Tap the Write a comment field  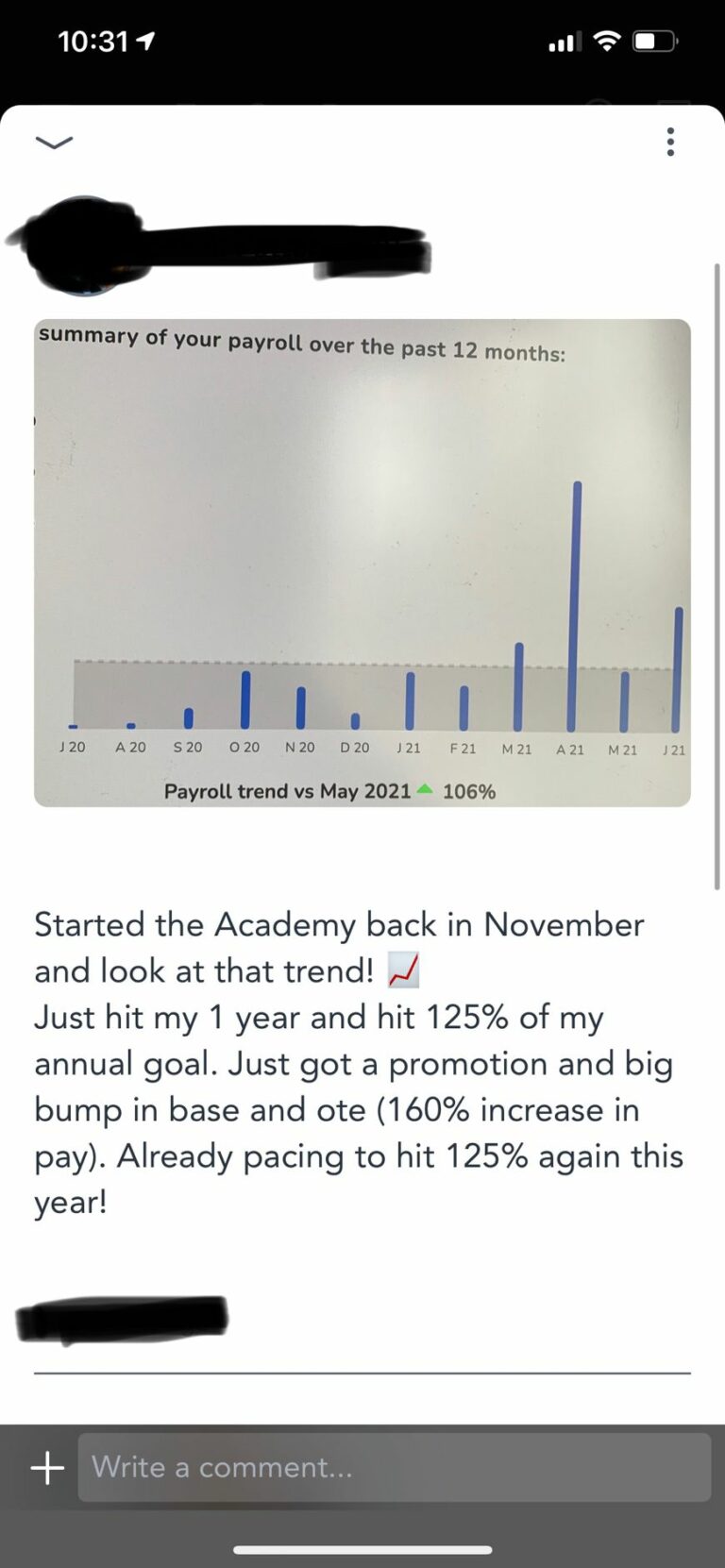(394, 1467)
